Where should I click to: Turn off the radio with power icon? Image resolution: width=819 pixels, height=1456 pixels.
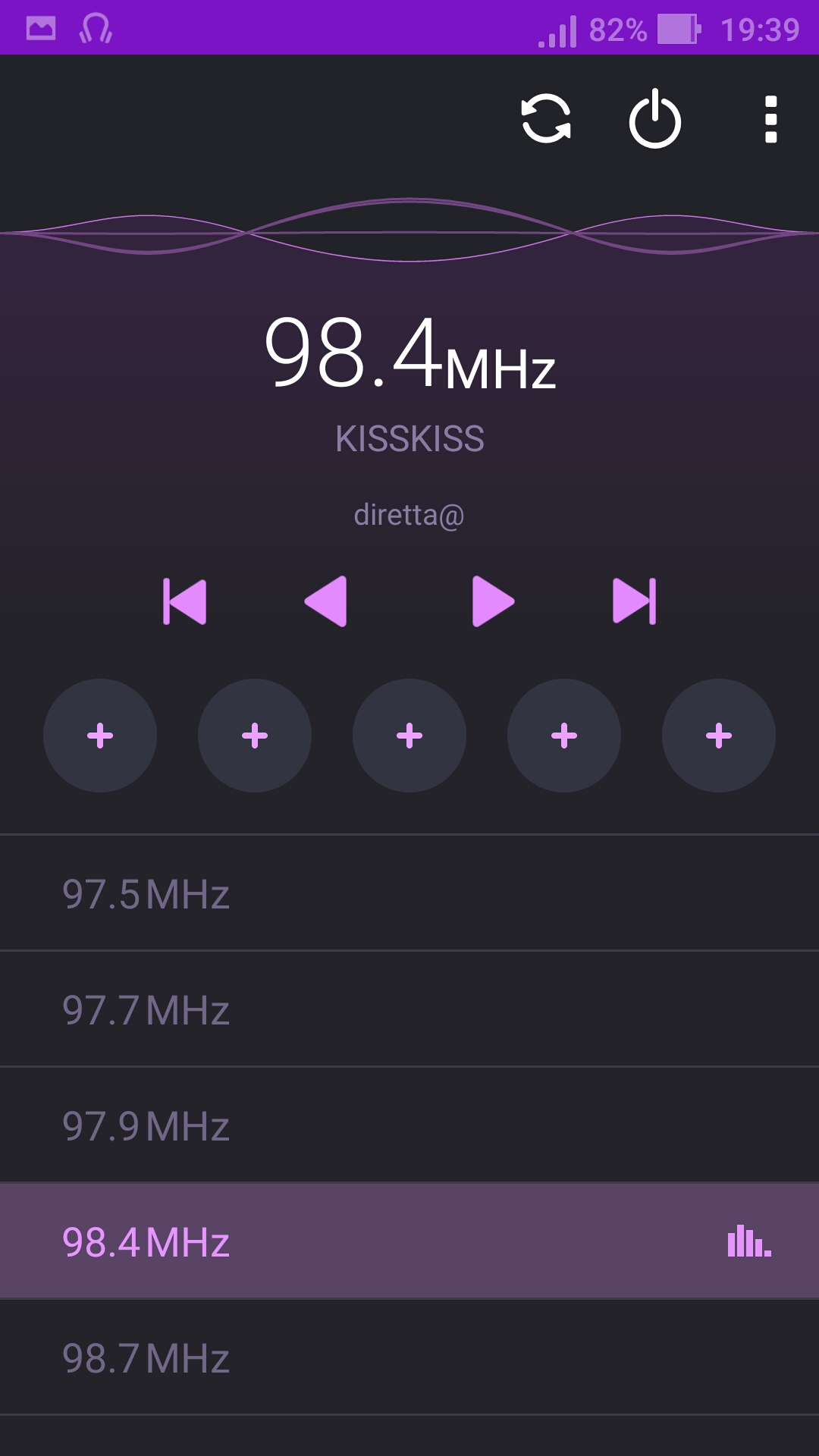click(x=655, y=119)
